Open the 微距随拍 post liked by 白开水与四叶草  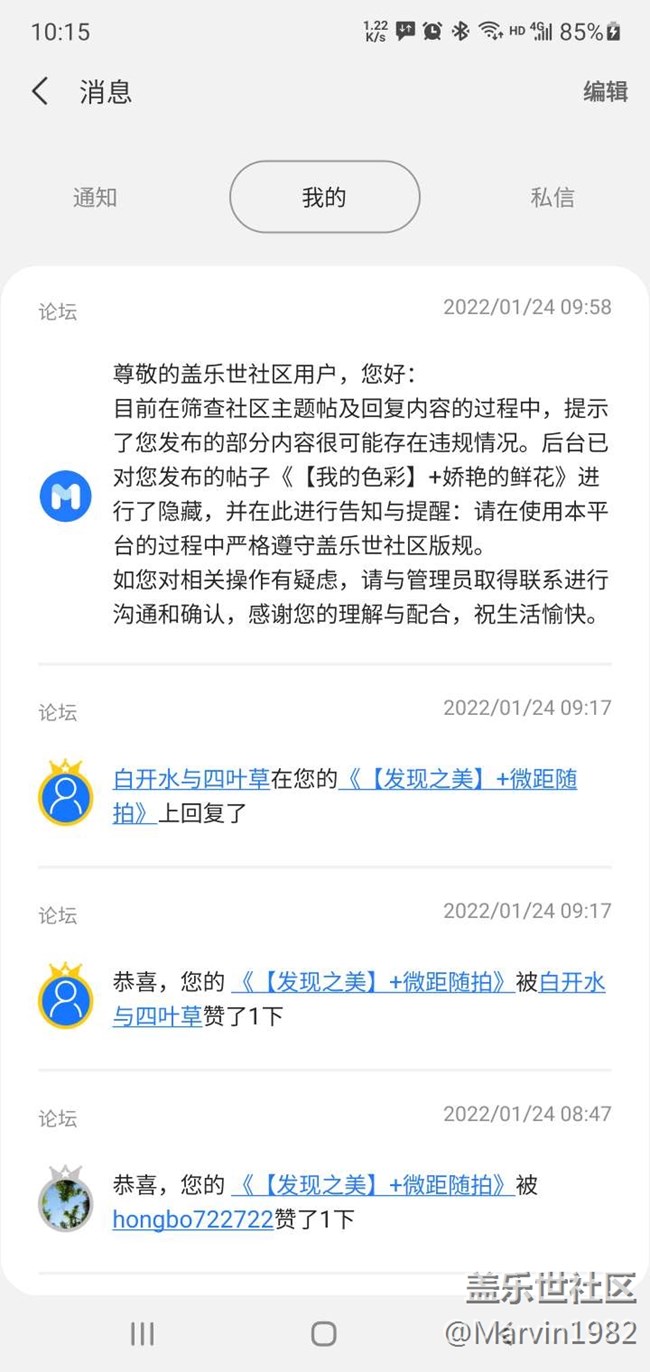[373, 982]
